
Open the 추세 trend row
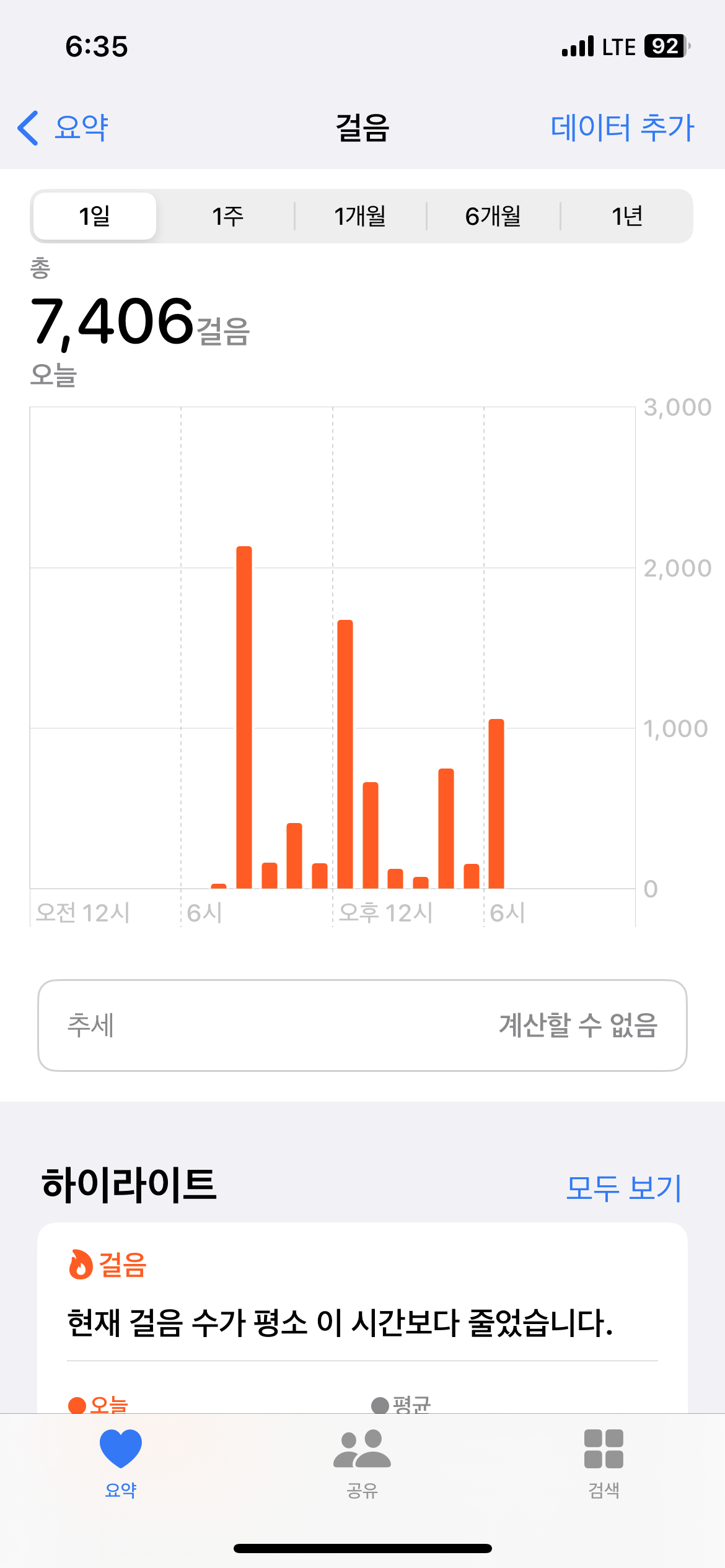[x=362, y=1026]
